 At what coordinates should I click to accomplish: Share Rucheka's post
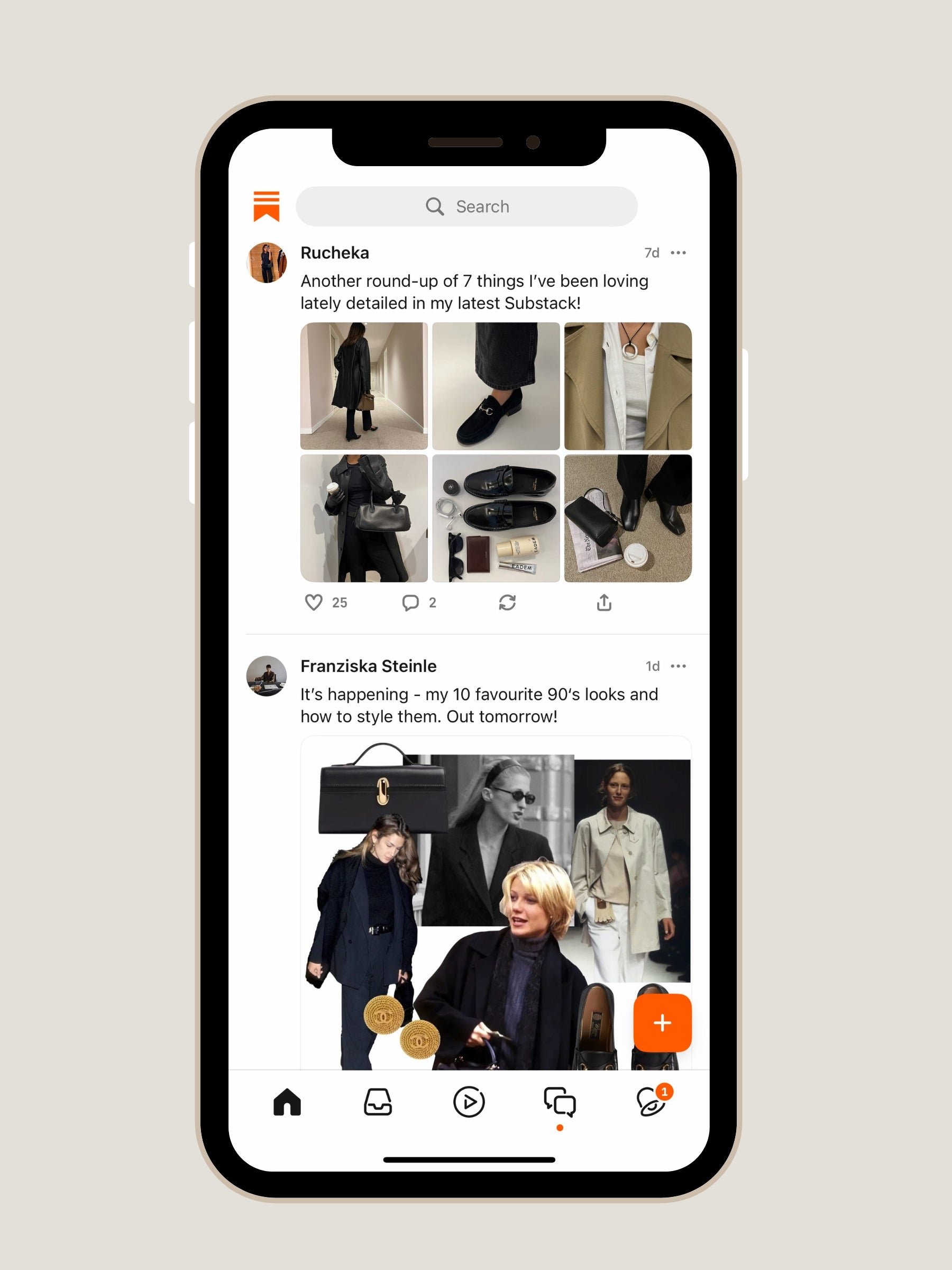tap(603, 602)
